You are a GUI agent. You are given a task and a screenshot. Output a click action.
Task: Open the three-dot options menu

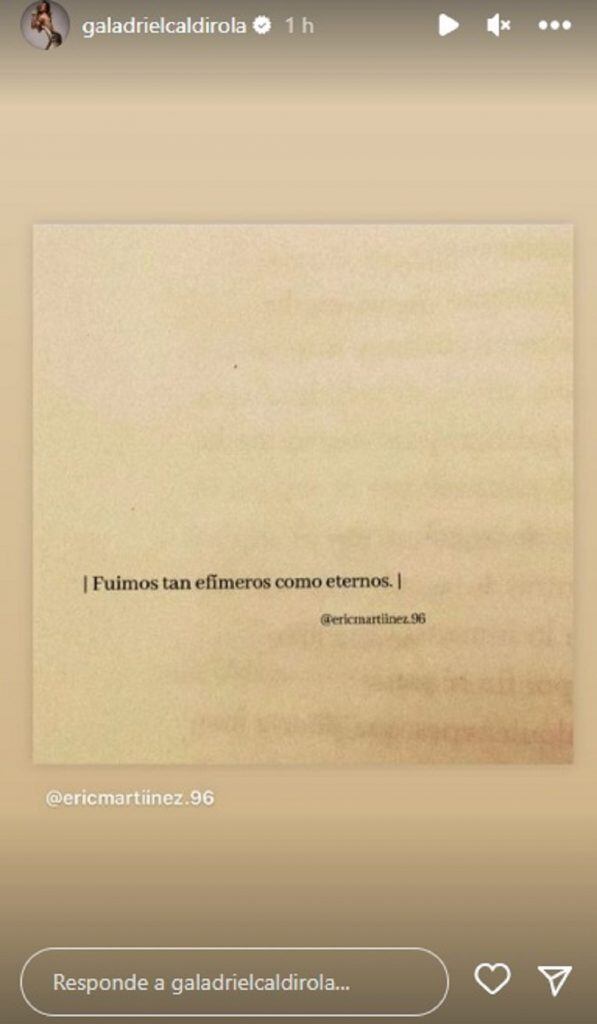pyautogui.click(x=555, y=25)
